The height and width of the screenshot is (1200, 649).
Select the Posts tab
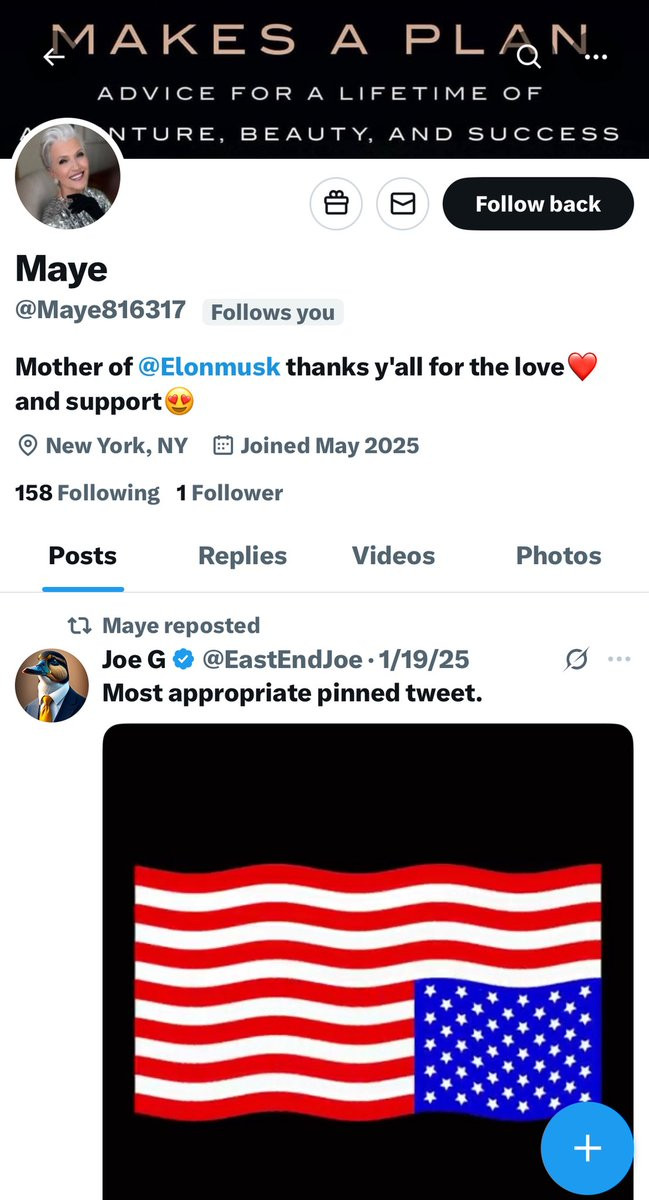[83, 556]
